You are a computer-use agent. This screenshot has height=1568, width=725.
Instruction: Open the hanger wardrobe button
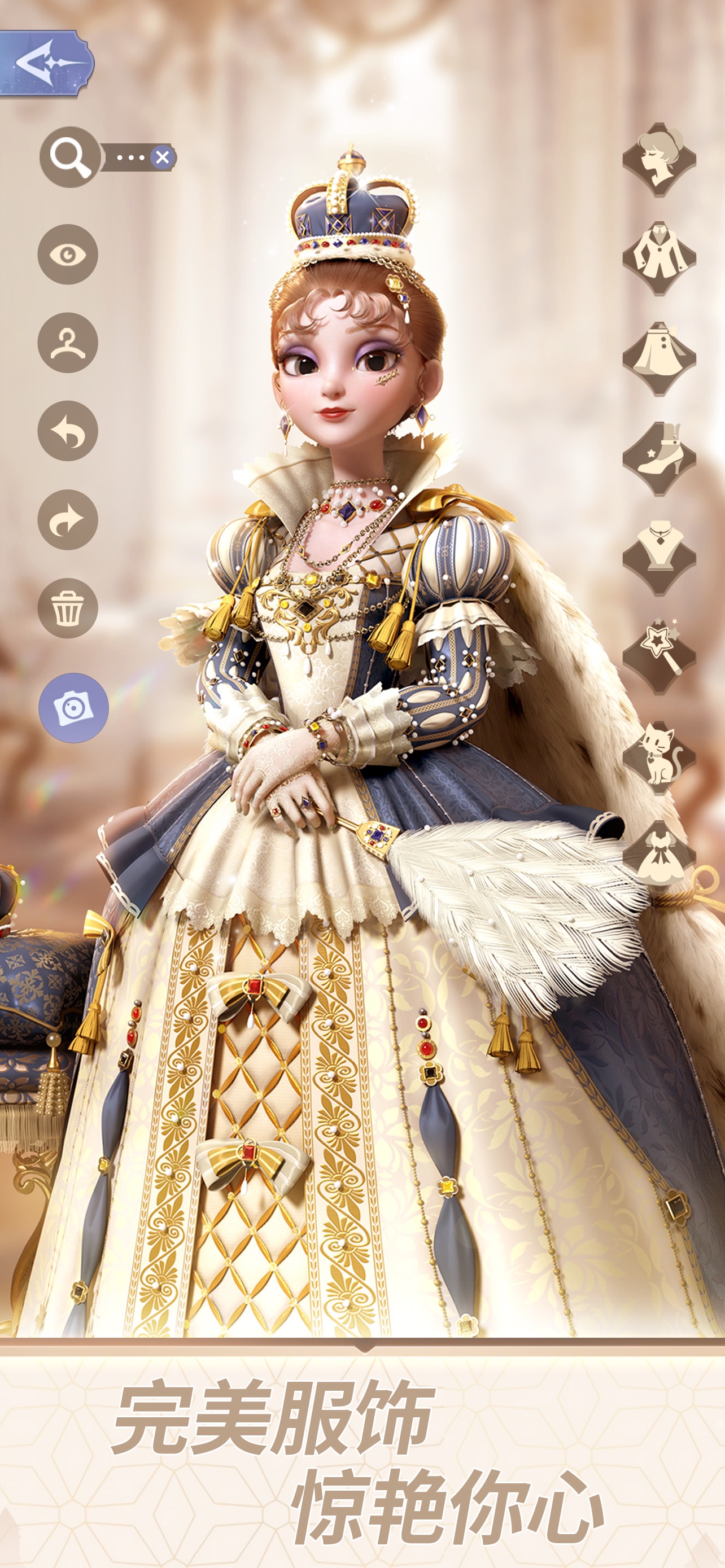(68, 343)
